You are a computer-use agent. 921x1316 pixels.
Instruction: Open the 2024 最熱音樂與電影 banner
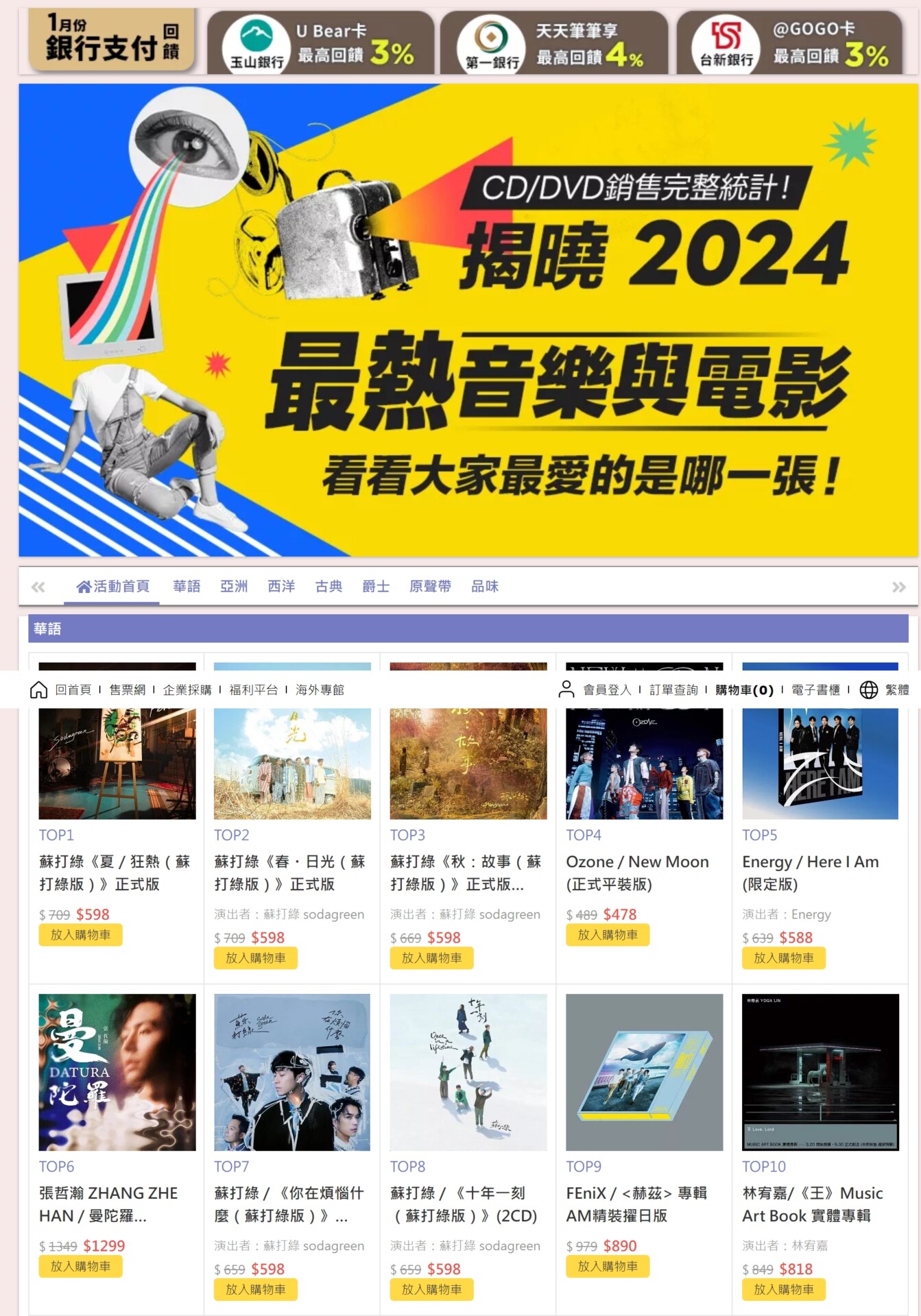(x=468, y=320)
